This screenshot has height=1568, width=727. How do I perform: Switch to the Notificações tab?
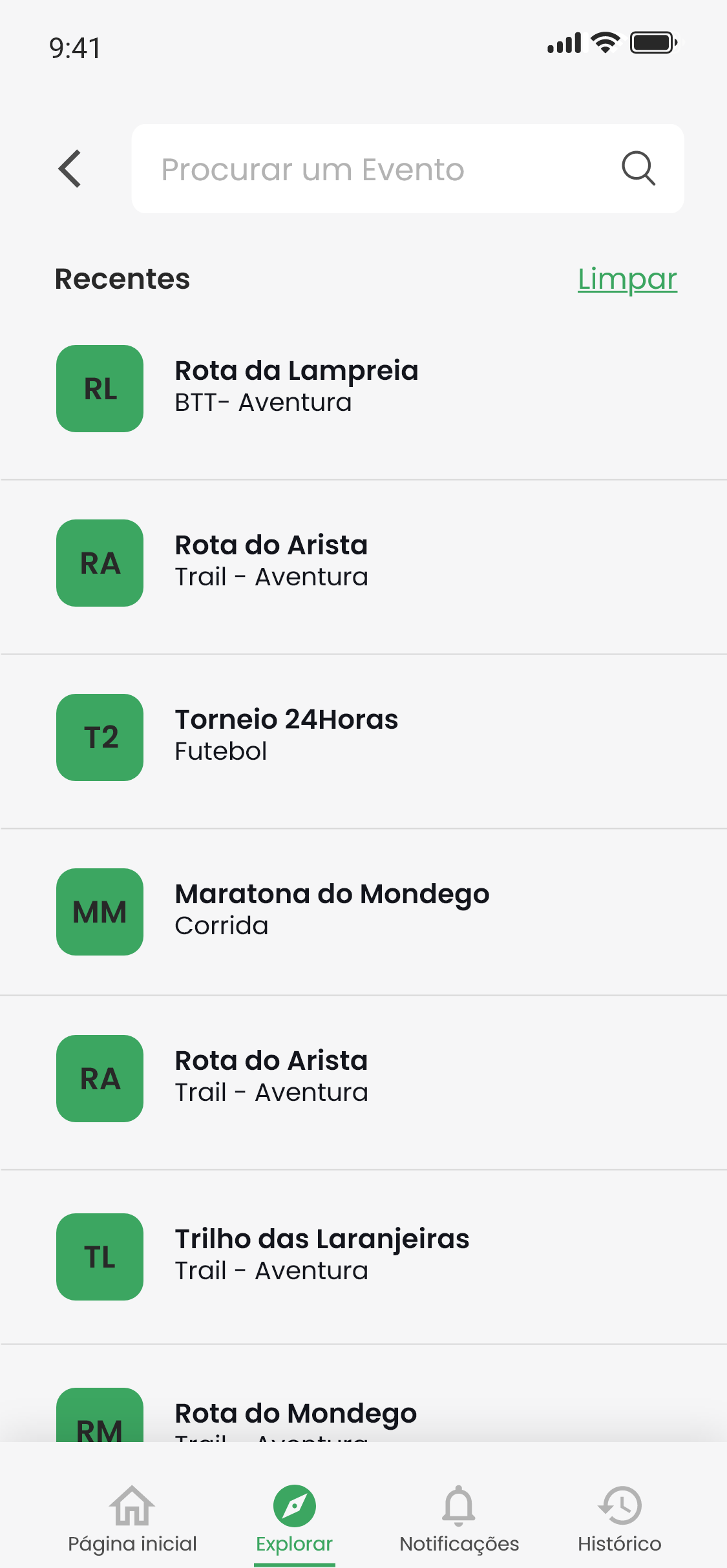click(x=458, y=1525)
